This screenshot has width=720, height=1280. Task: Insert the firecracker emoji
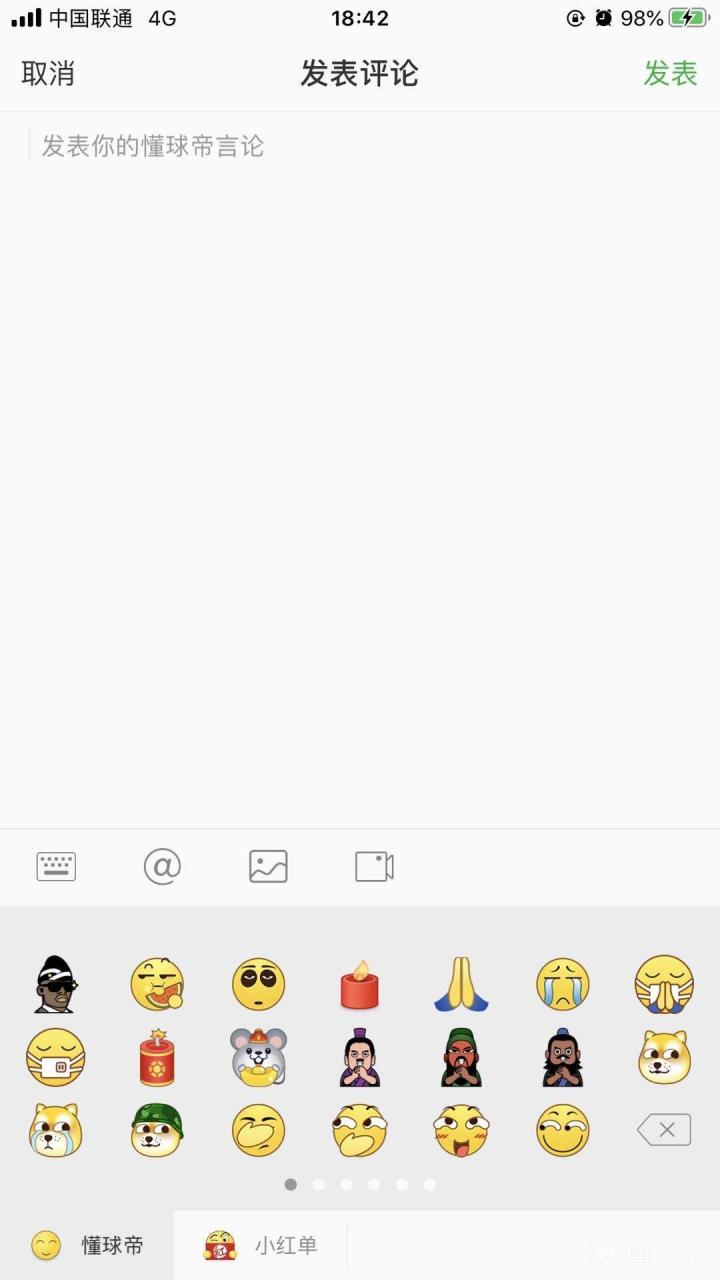[x=157, y=1058]
